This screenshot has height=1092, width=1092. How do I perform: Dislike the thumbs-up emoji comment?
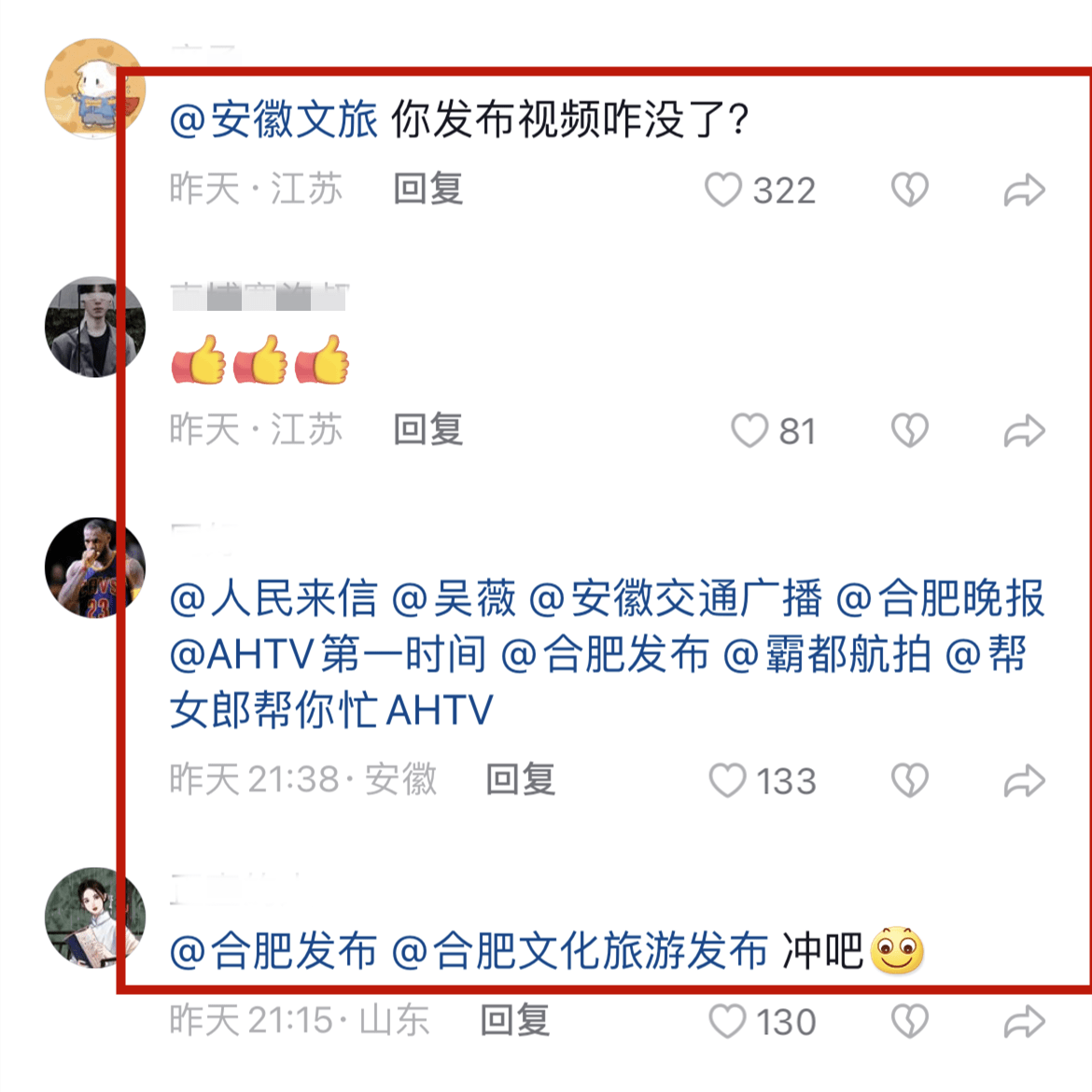coord(910,431)
